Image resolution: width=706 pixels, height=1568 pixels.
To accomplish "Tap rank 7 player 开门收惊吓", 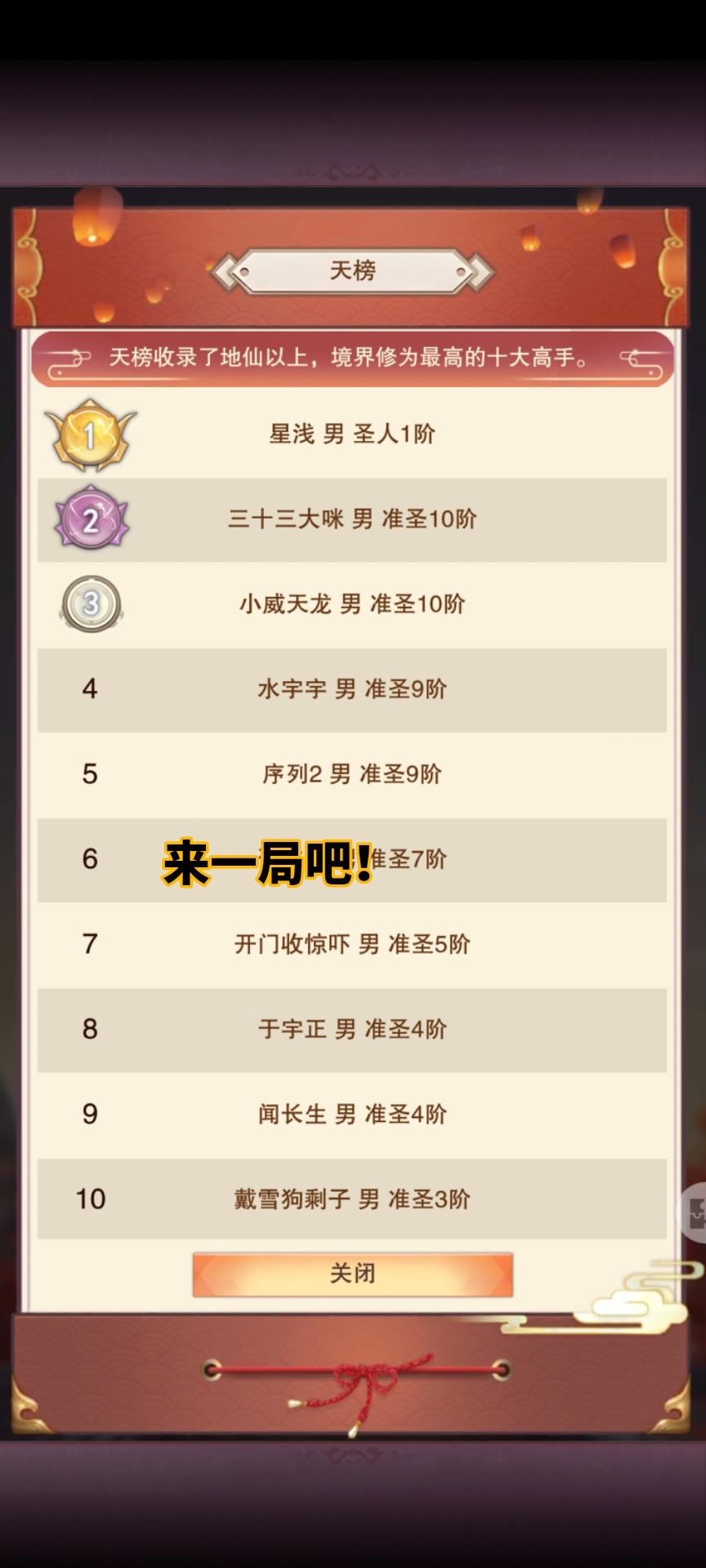I will click(353, 943).
